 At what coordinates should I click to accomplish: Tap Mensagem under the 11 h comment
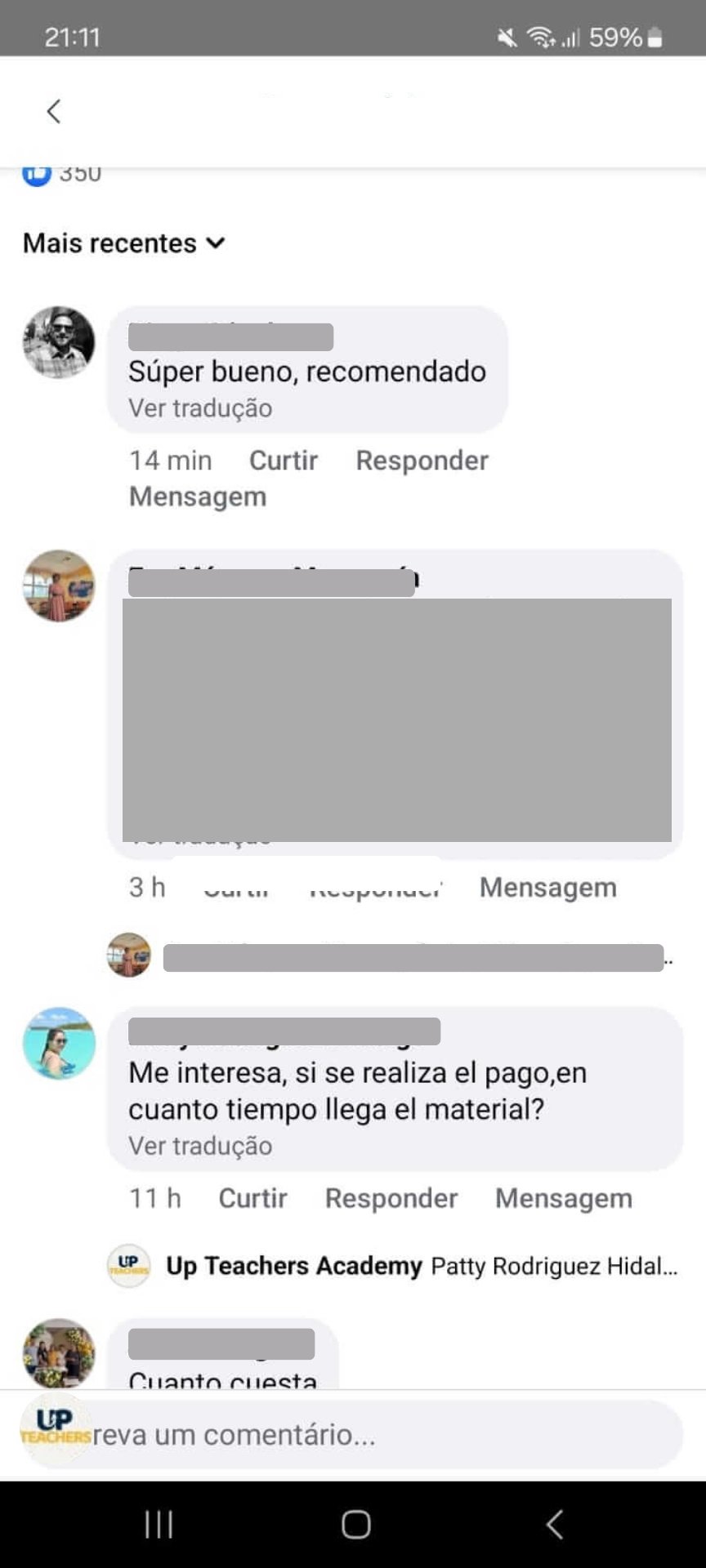point(563,1199)
